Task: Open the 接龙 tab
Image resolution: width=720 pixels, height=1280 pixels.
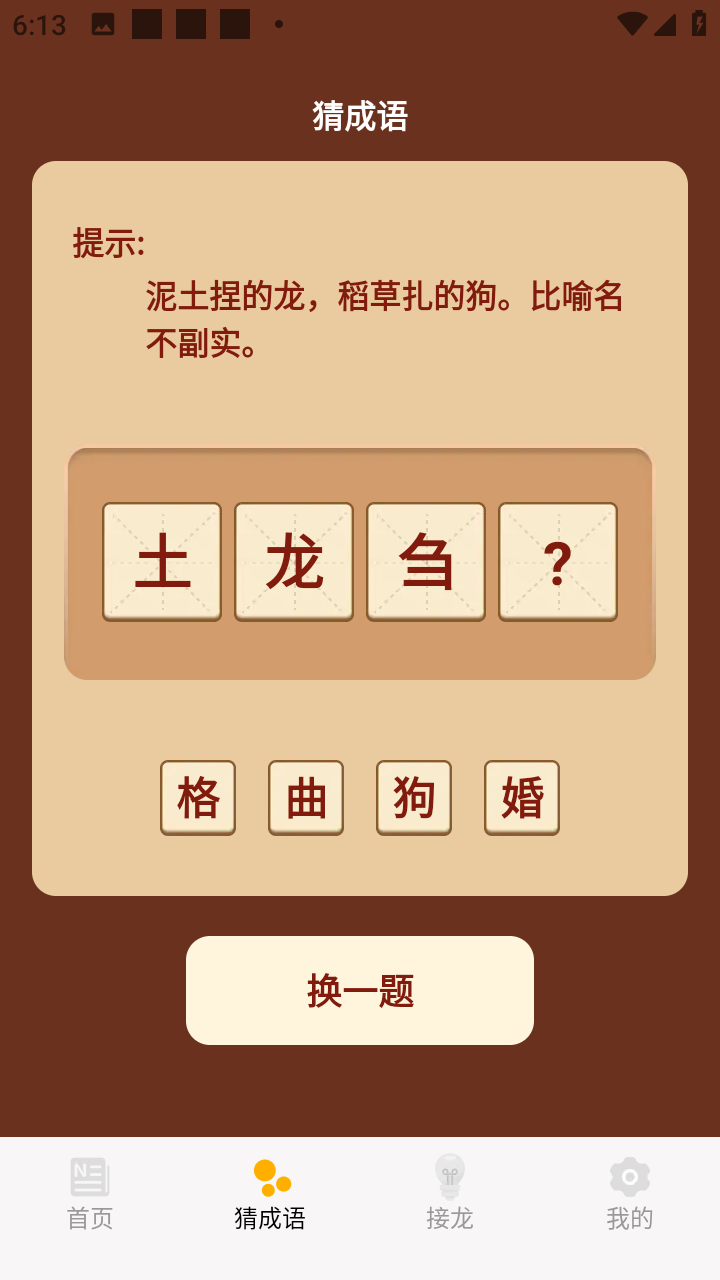Action: 450,1194
